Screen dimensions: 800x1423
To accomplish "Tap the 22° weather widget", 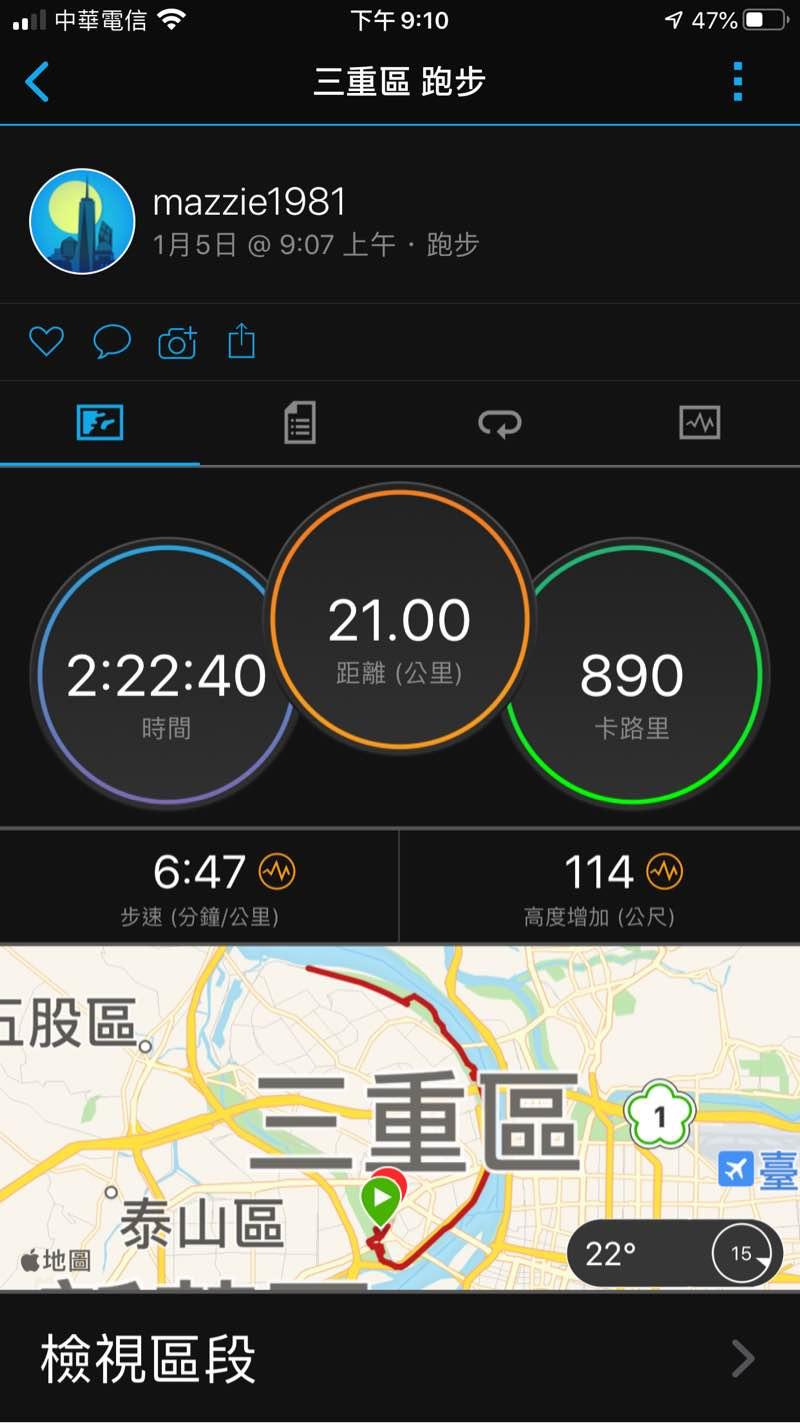I will coord(674,1253).
